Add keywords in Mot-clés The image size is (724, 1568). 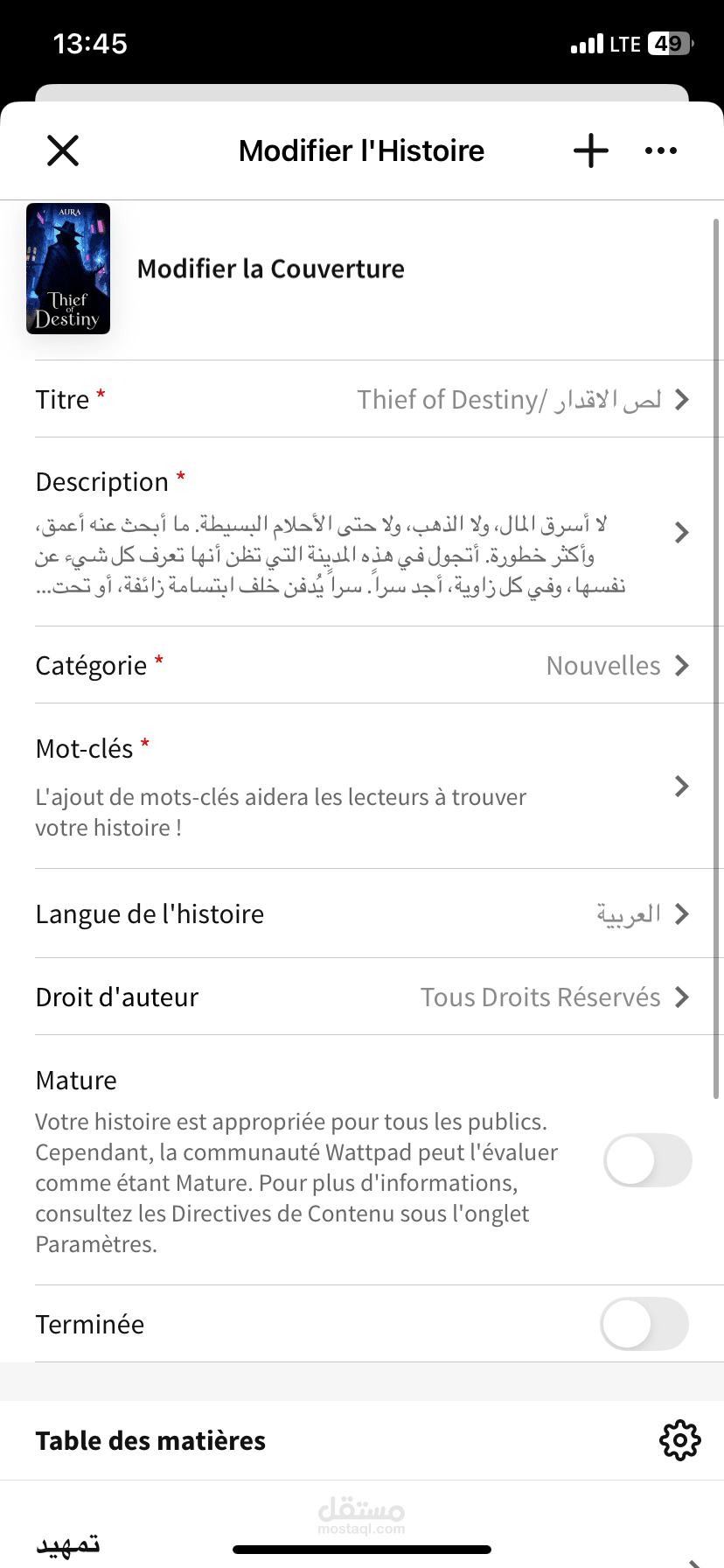362,787
